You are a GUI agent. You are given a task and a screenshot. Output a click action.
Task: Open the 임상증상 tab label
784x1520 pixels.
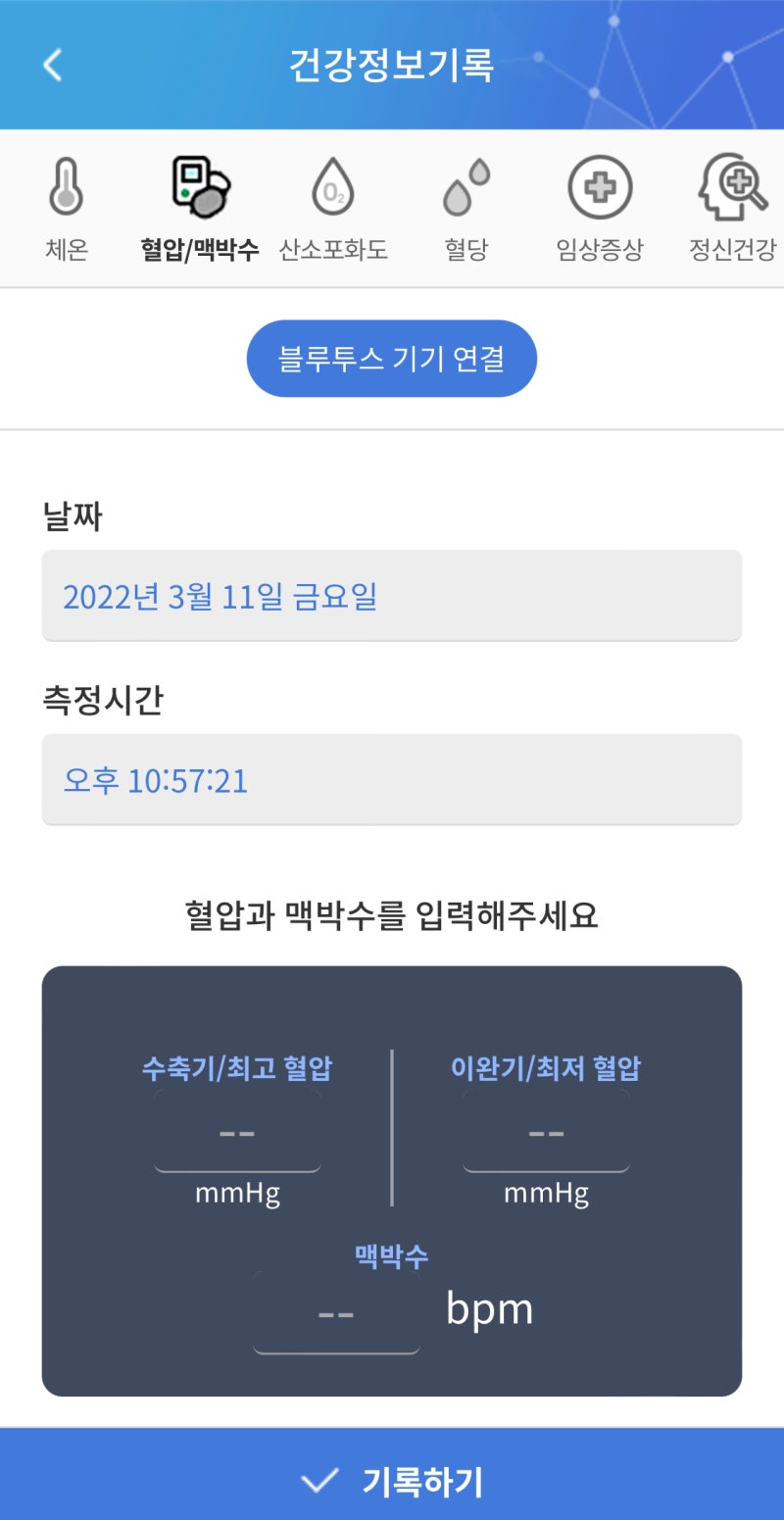click(x=600, y=250)
